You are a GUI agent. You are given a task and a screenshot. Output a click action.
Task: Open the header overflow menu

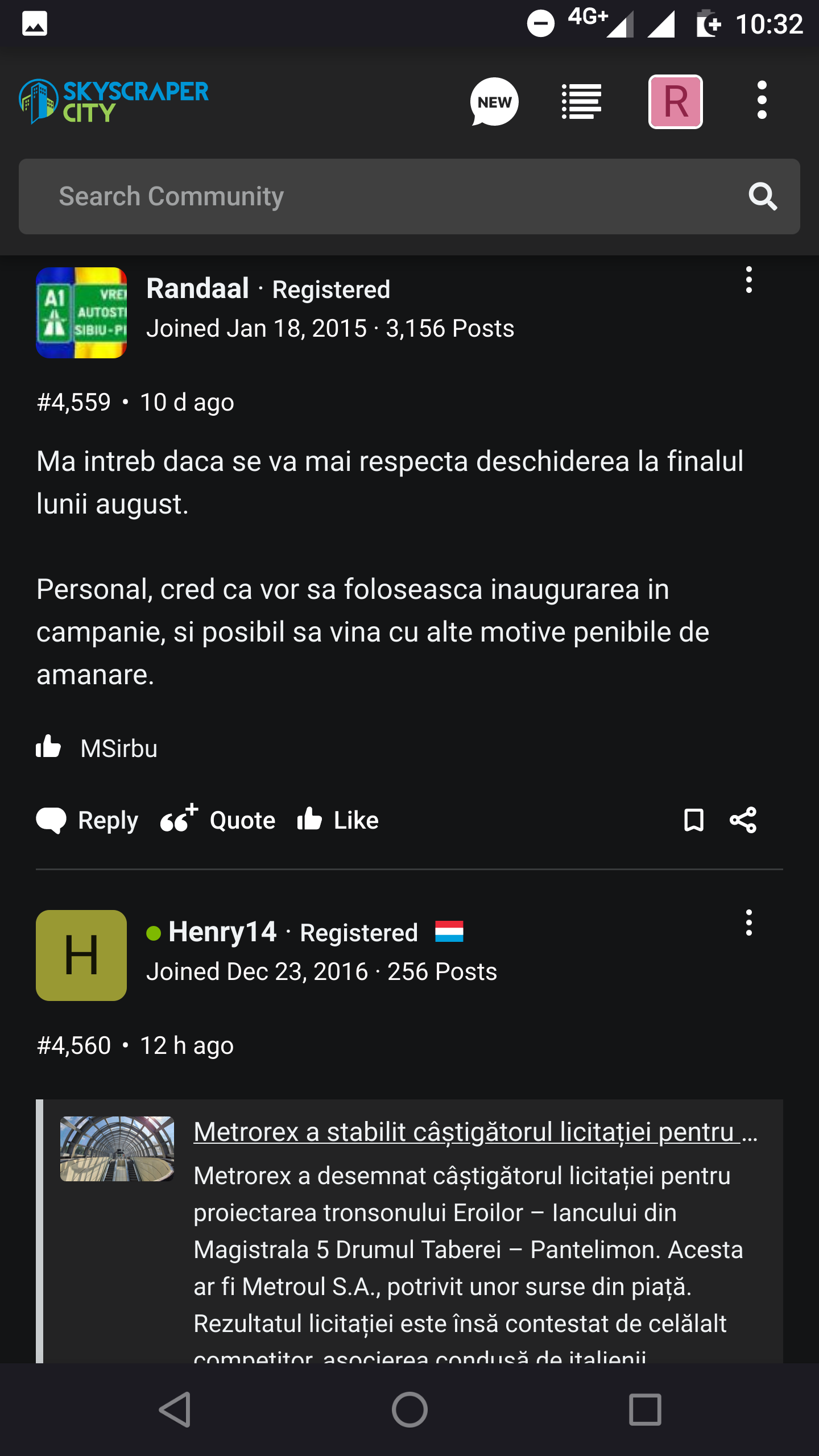tap(762, 101)
